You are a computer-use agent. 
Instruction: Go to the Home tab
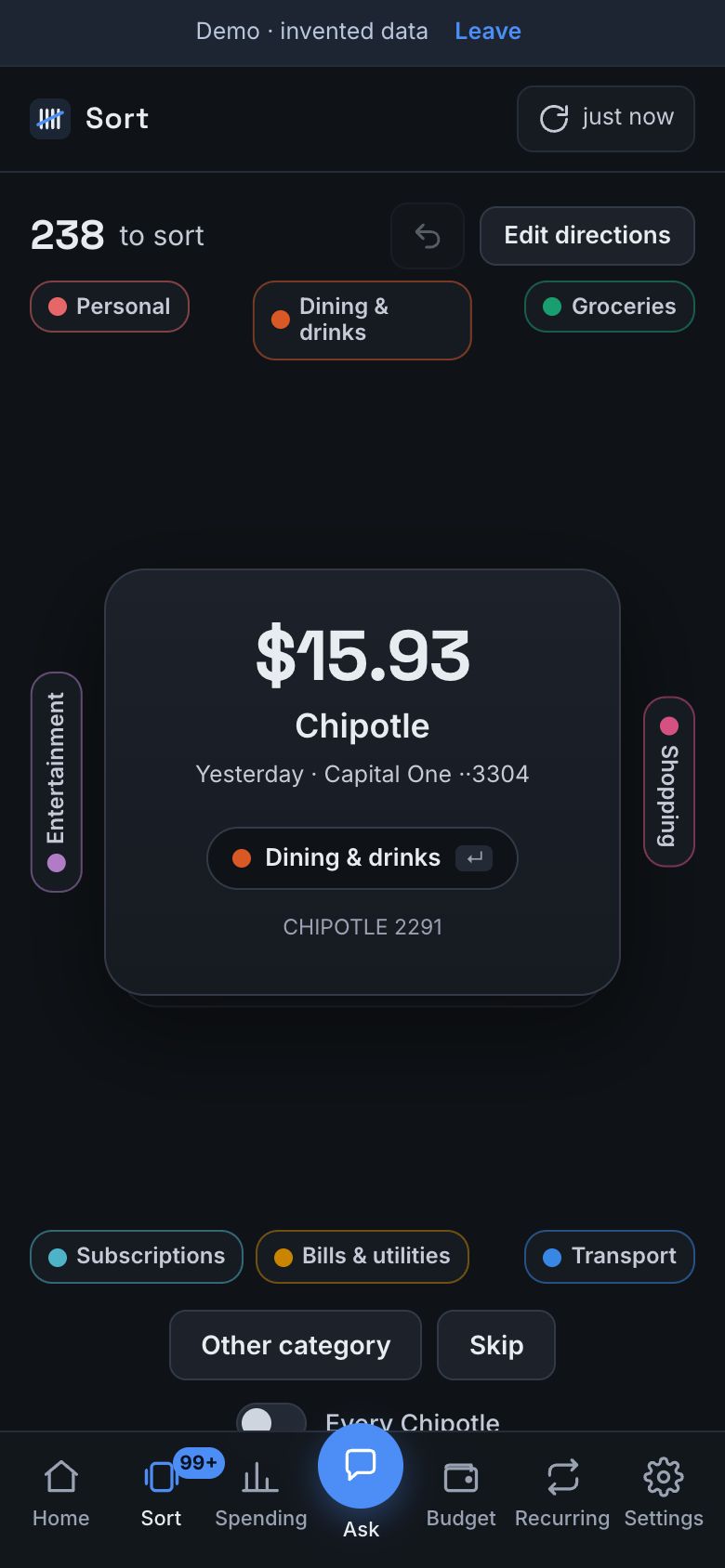coord(61,1494)
